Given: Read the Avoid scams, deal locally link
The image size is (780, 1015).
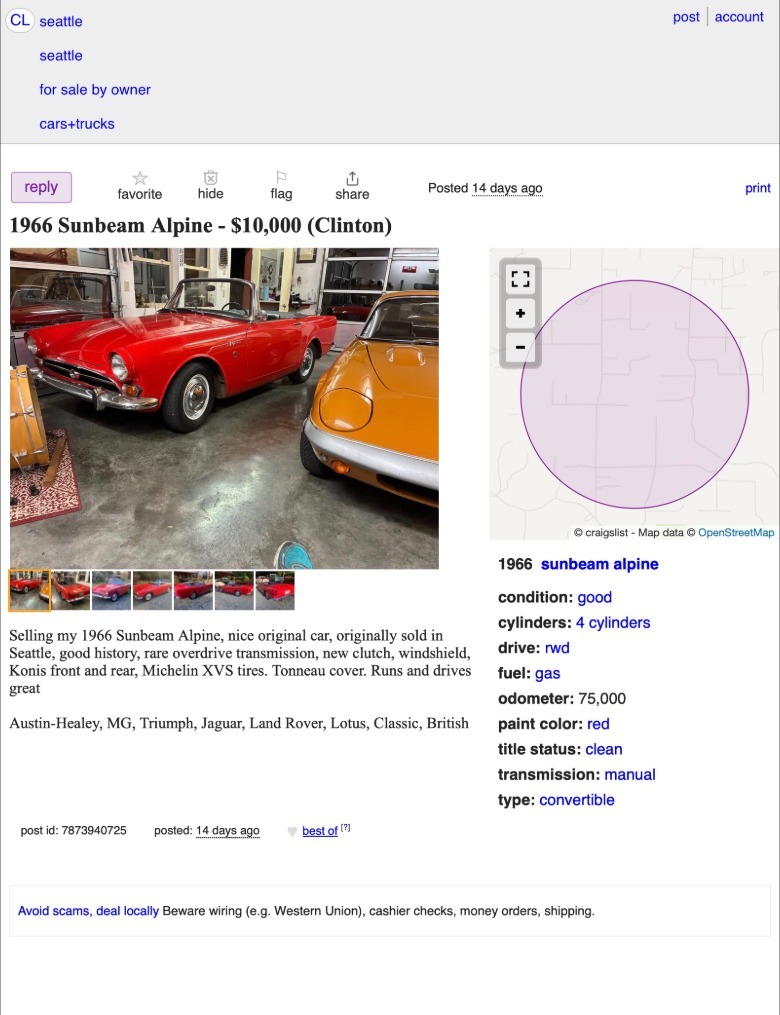Looking at the screenshot, I should [x=88, y=911].
